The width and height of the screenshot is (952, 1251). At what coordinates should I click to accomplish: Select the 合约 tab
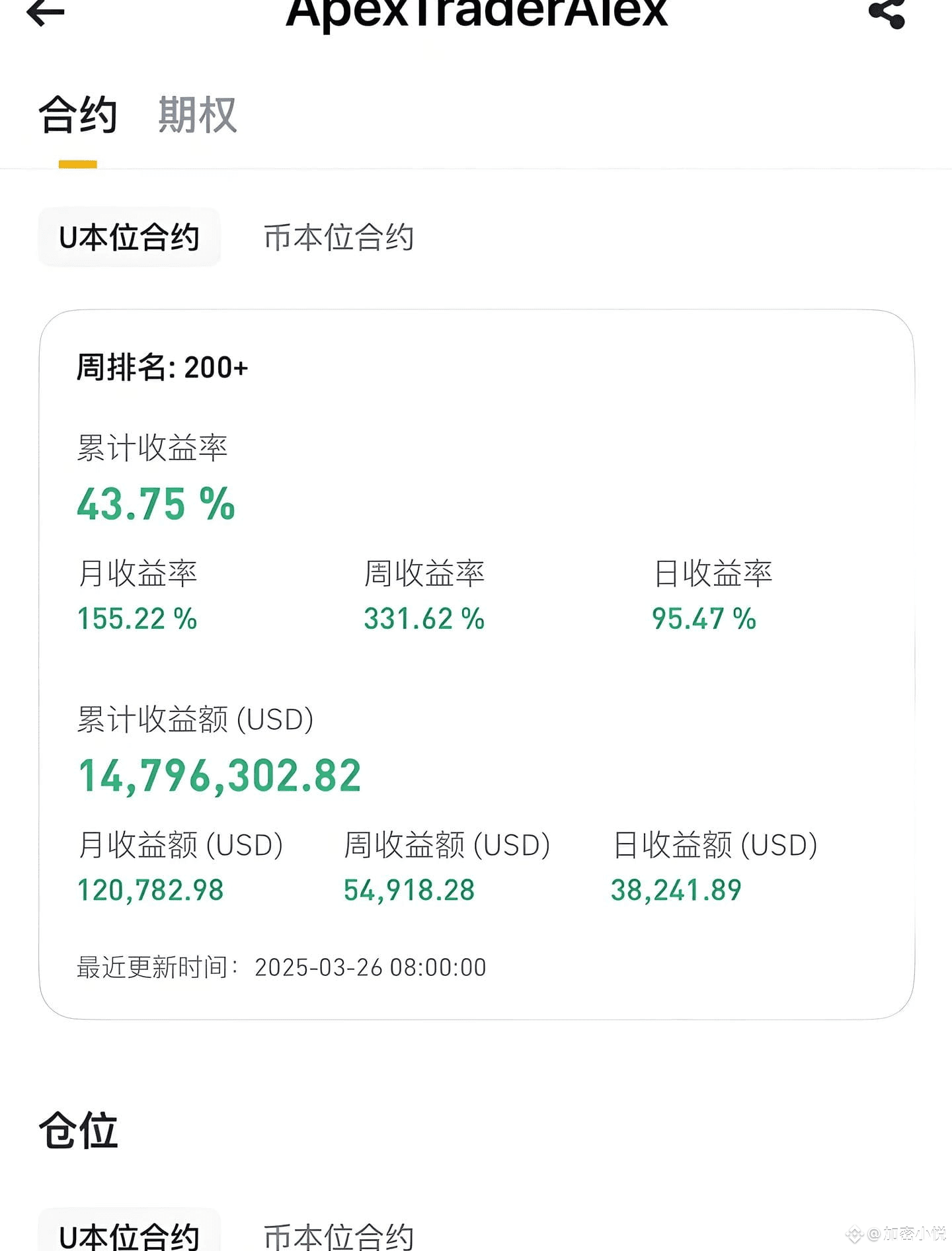(78, 115)
